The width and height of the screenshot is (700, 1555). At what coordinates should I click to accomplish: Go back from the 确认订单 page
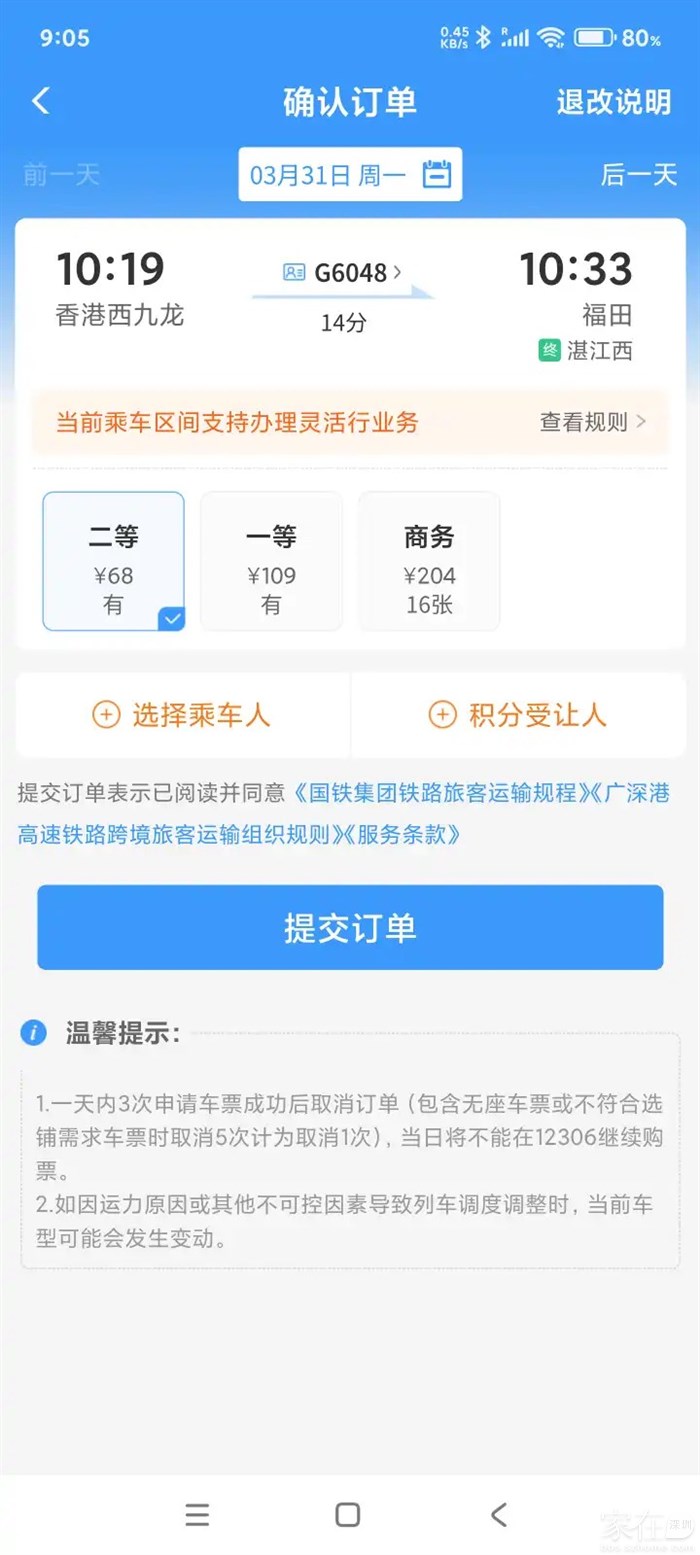[x=41, y=101]
